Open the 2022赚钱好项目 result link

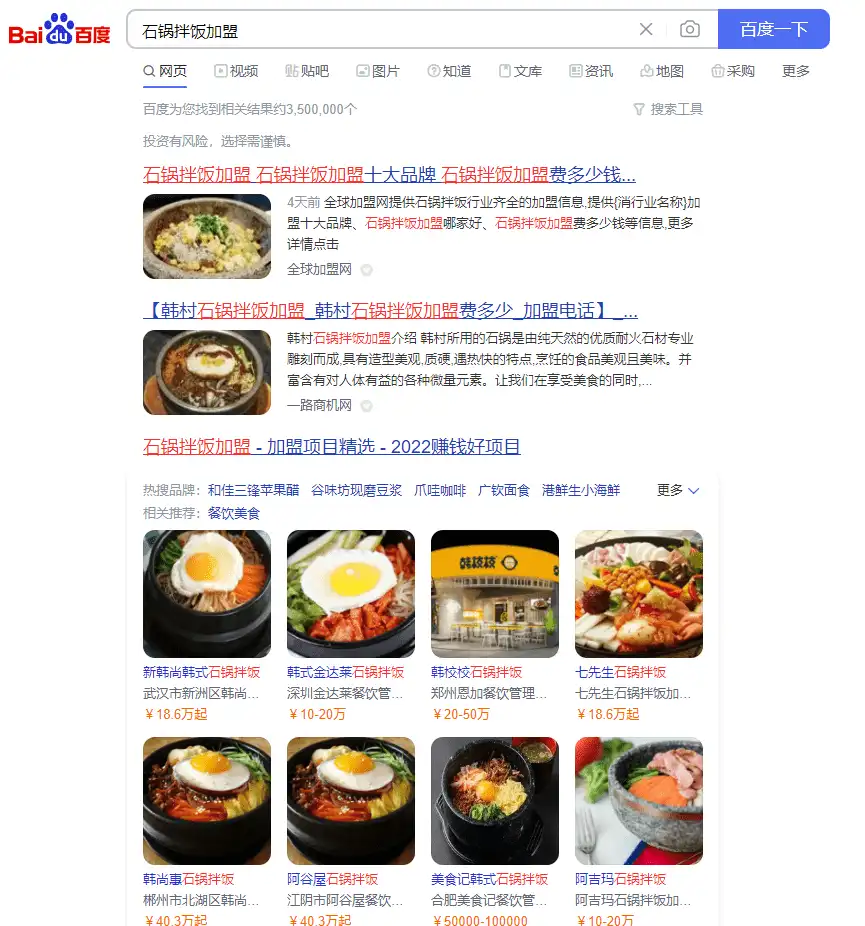pos(332,447)
